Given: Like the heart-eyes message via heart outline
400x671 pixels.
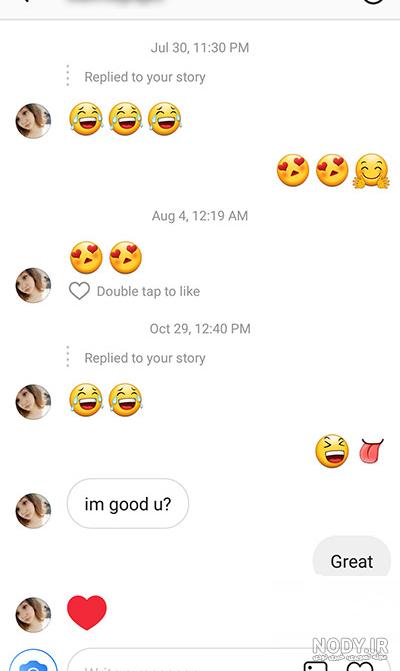Looking at the screenshot, I should [x=79, y=291].
